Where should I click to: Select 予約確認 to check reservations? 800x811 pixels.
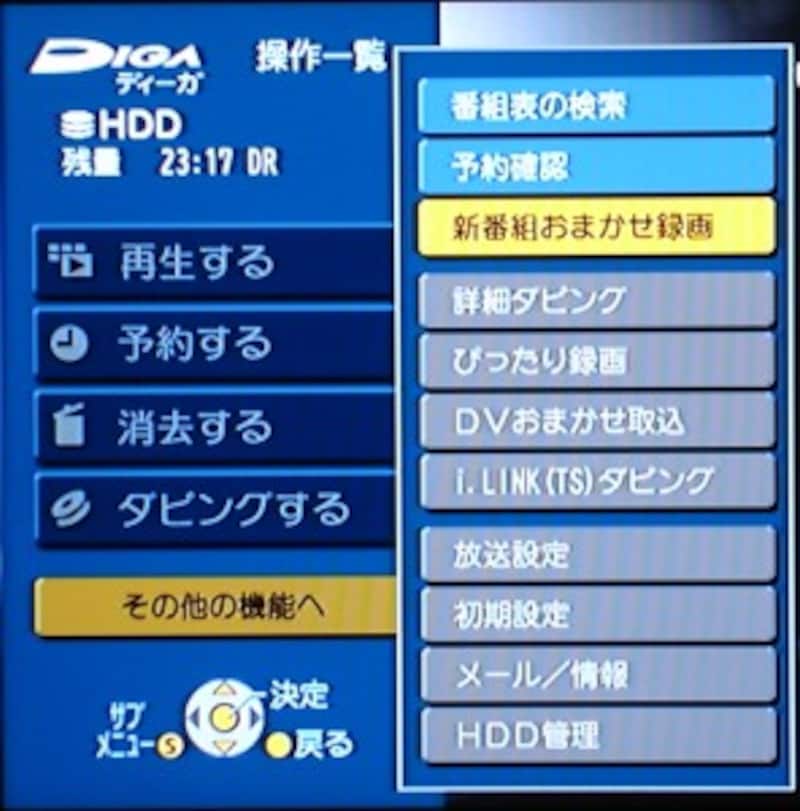[596, 166]
